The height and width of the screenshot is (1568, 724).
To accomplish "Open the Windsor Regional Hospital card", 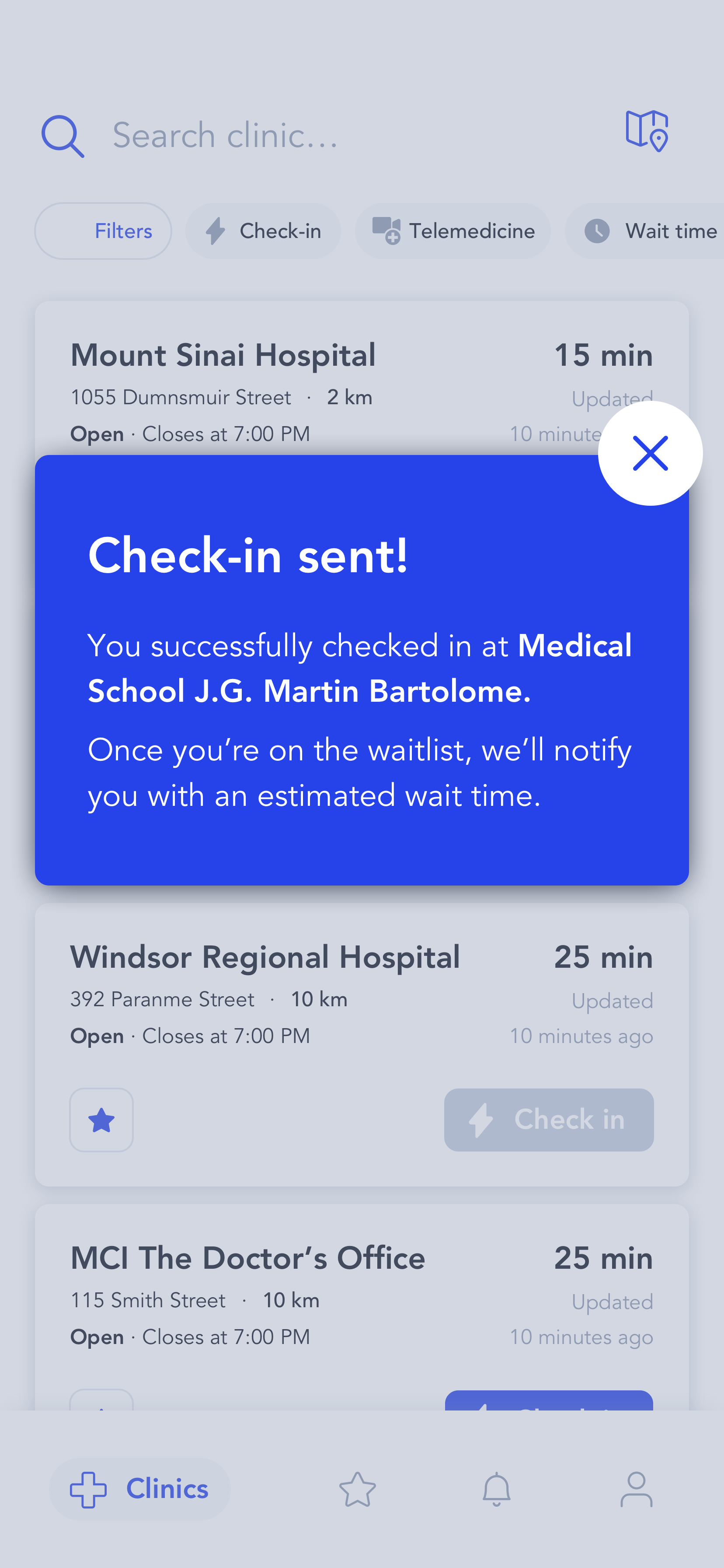I will [362, 1044].
